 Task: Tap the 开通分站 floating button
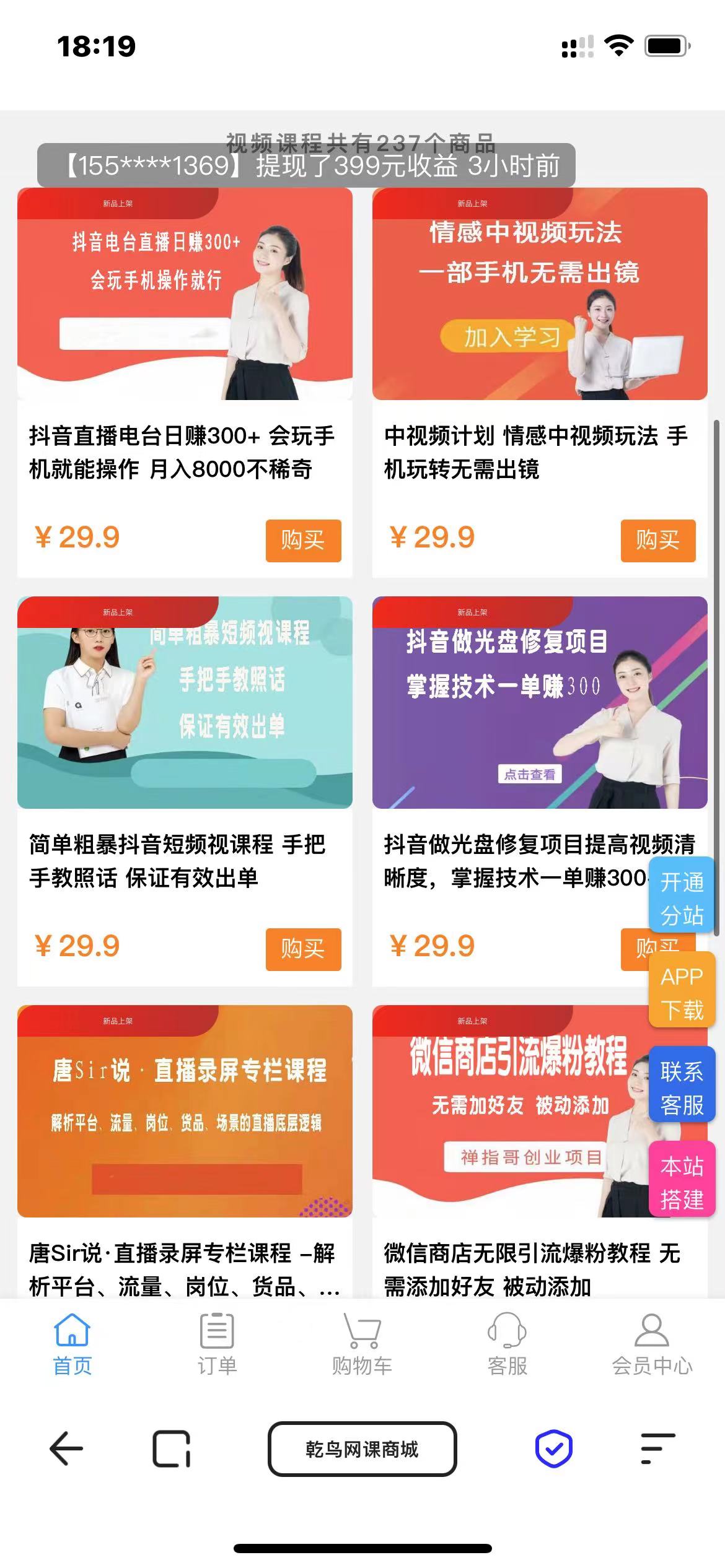(682, 899)
